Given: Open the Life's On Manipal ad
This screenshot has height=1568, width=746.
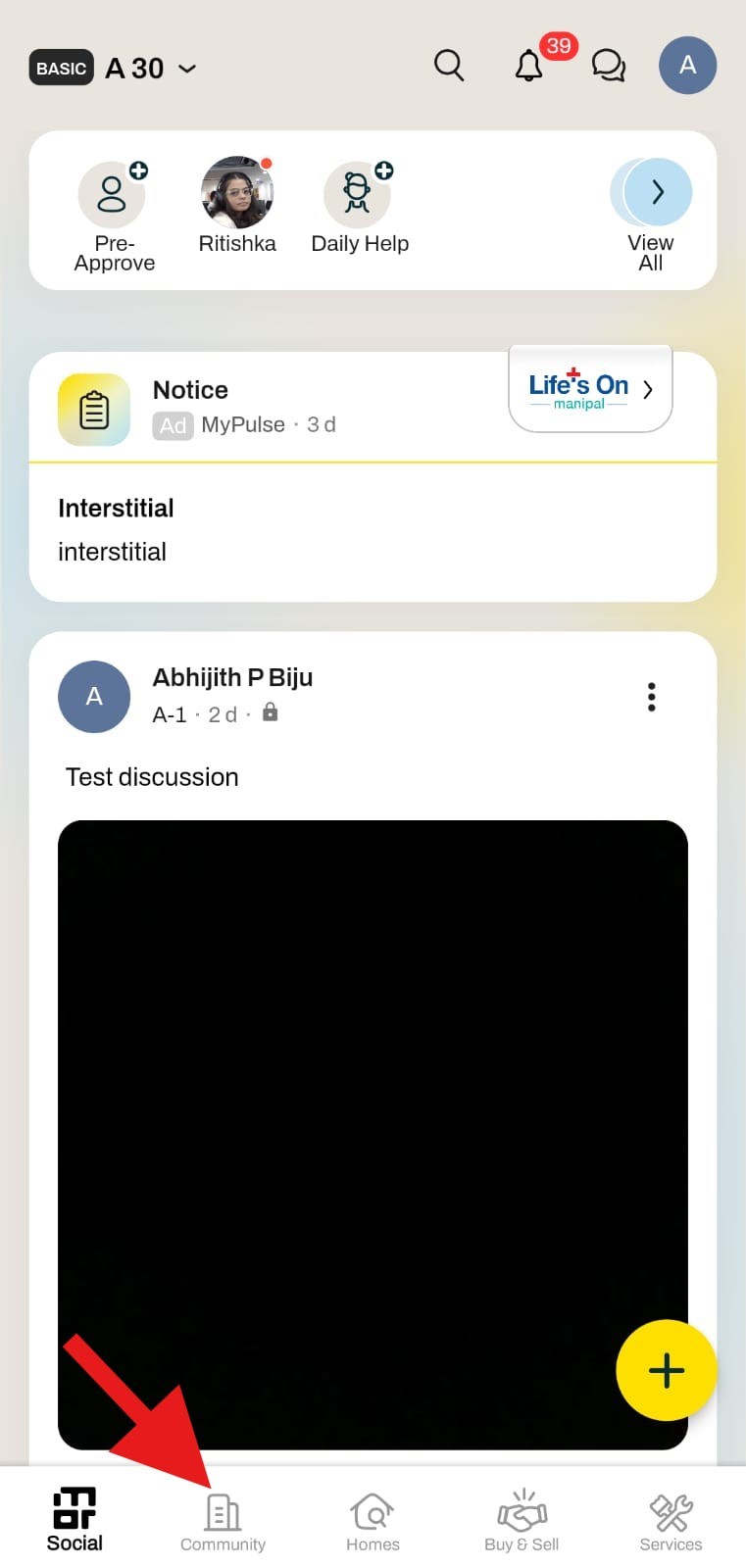Looking at the screenshot, I should pyautogui.click(x=589, y=390).
